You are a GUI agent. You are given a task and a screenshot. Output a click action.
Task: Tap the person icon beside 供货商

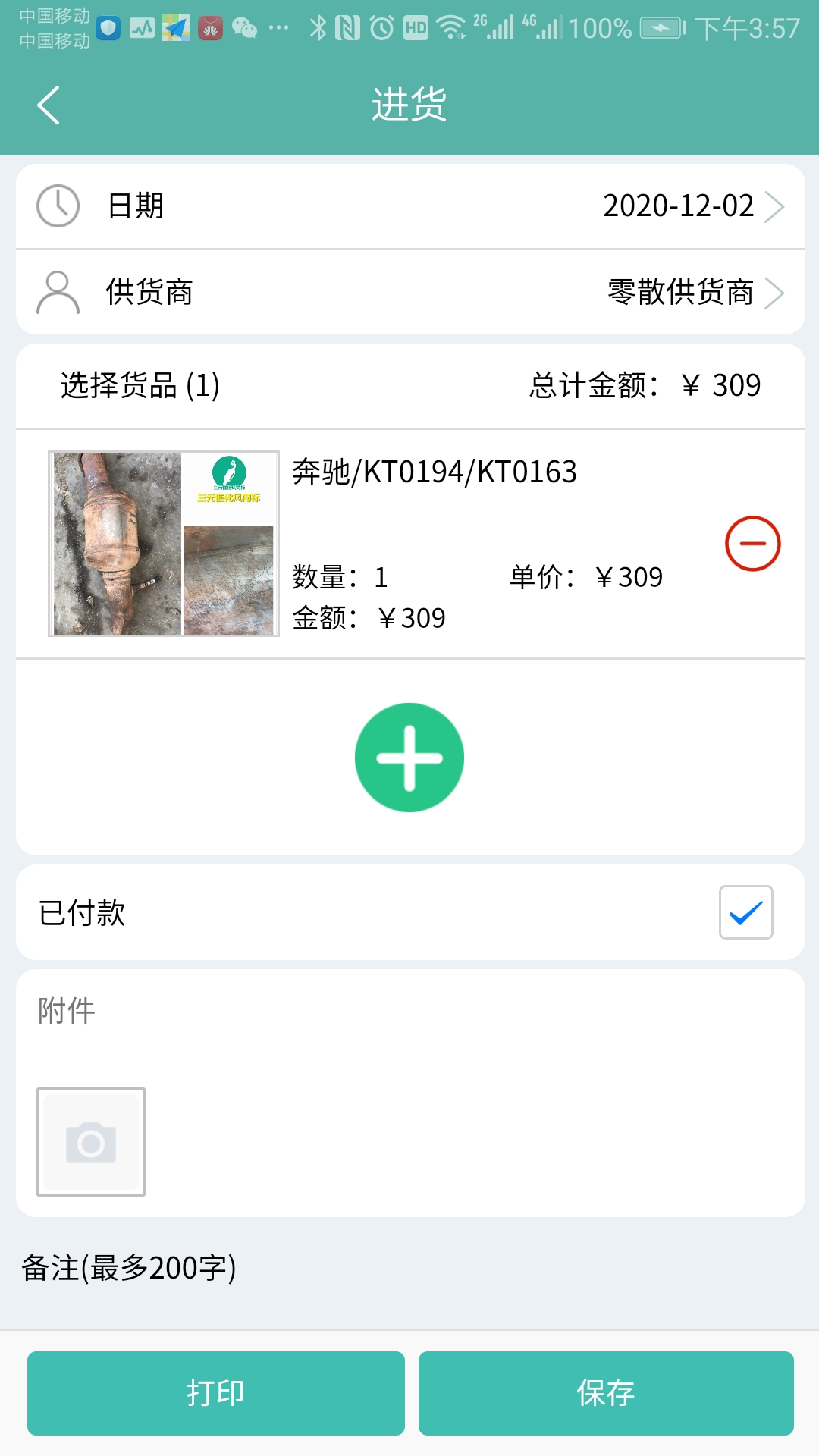(x=59, y=292)
